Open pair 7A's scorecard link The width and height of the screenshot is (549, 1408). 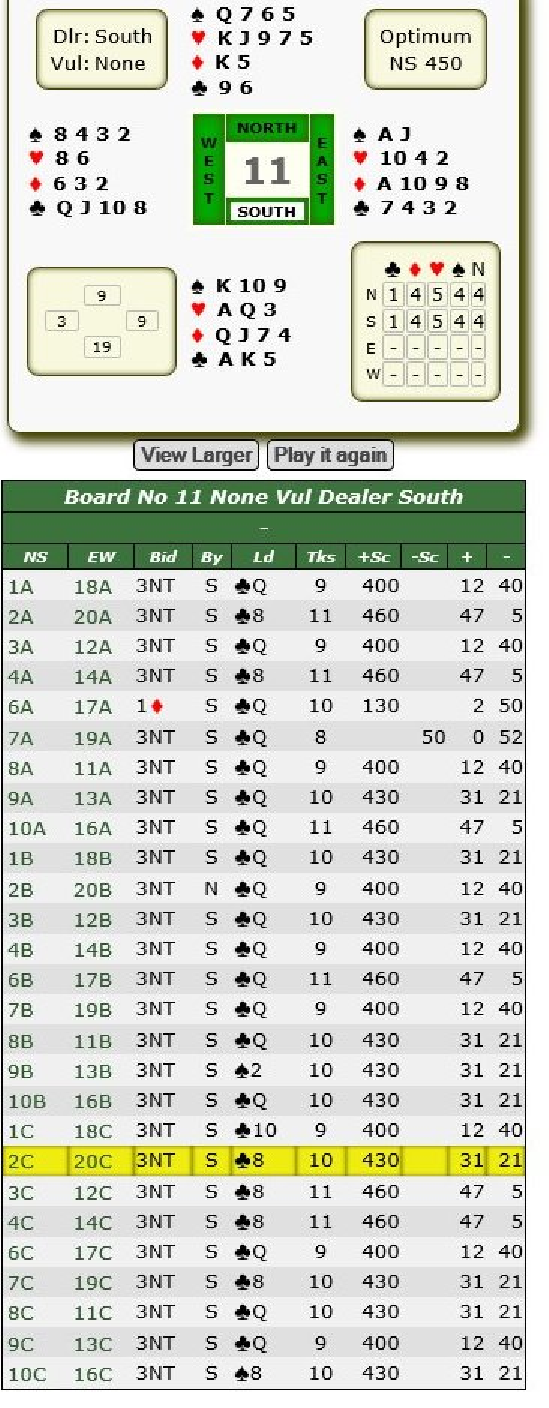(21, 738)
